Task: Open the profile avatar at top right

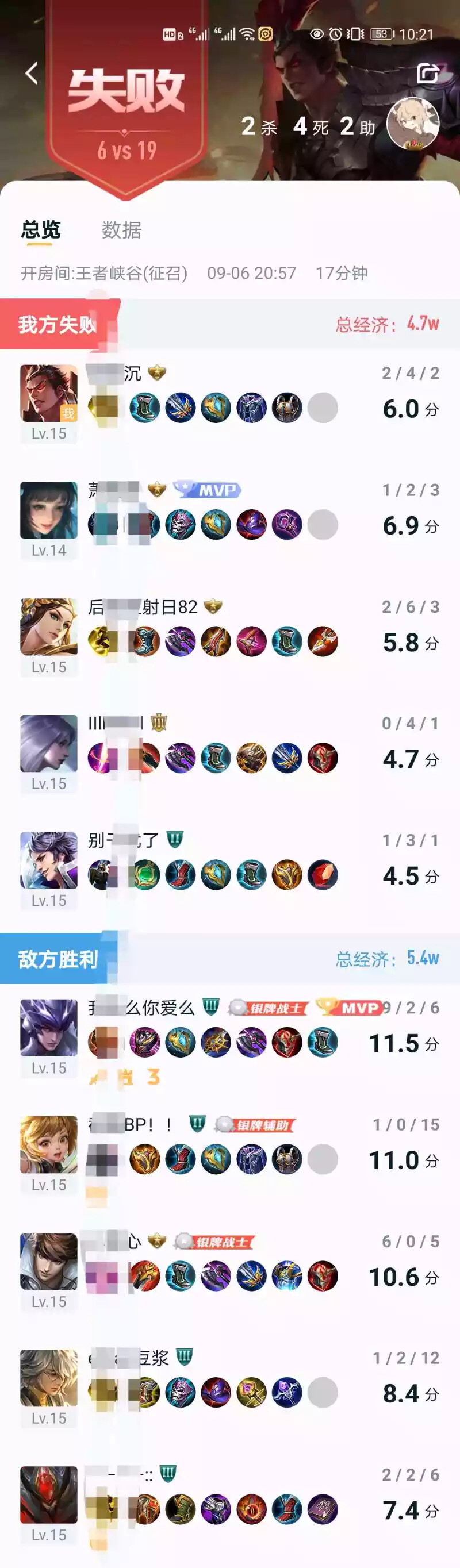Action: point(413,124)
